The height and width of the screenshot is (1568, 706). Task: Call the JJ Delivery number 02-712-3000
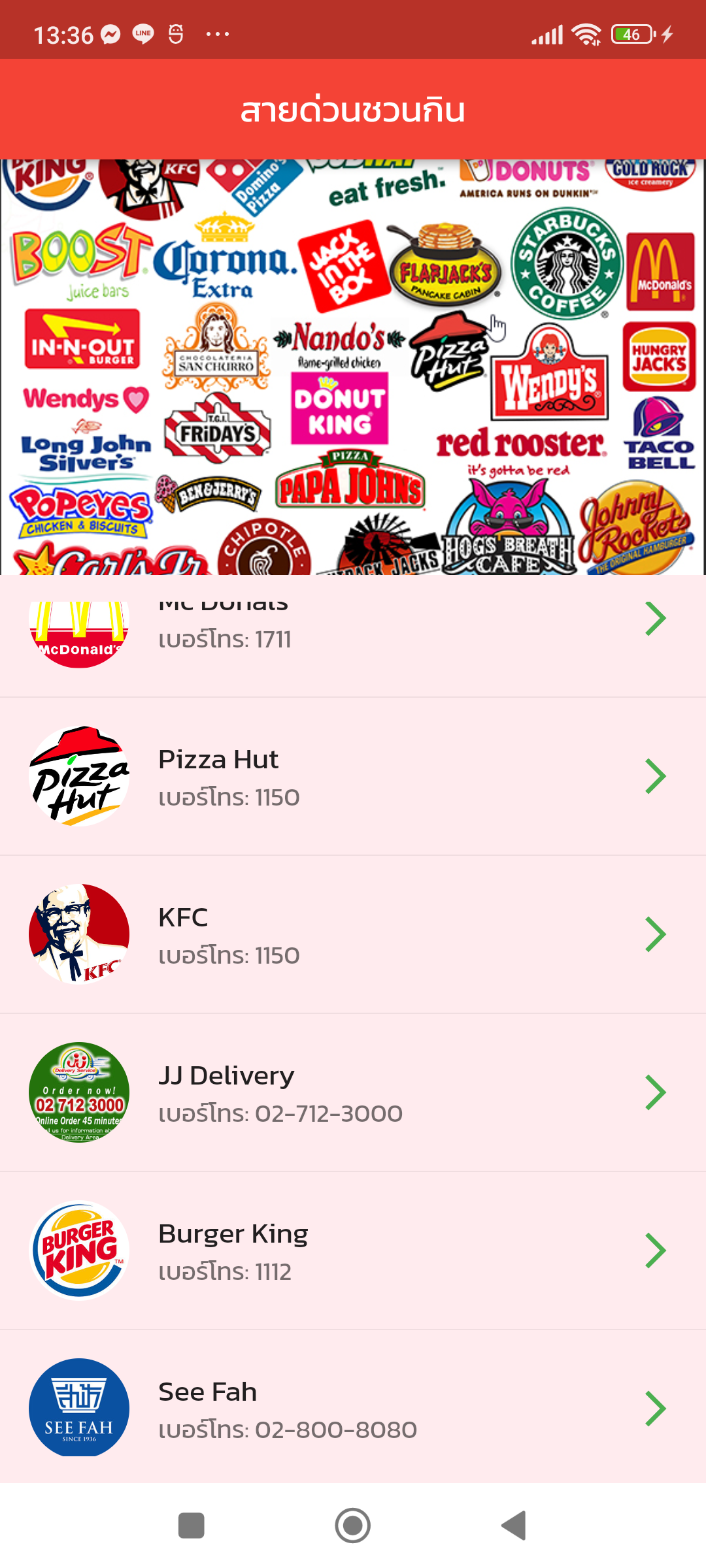coord(281,1113)
